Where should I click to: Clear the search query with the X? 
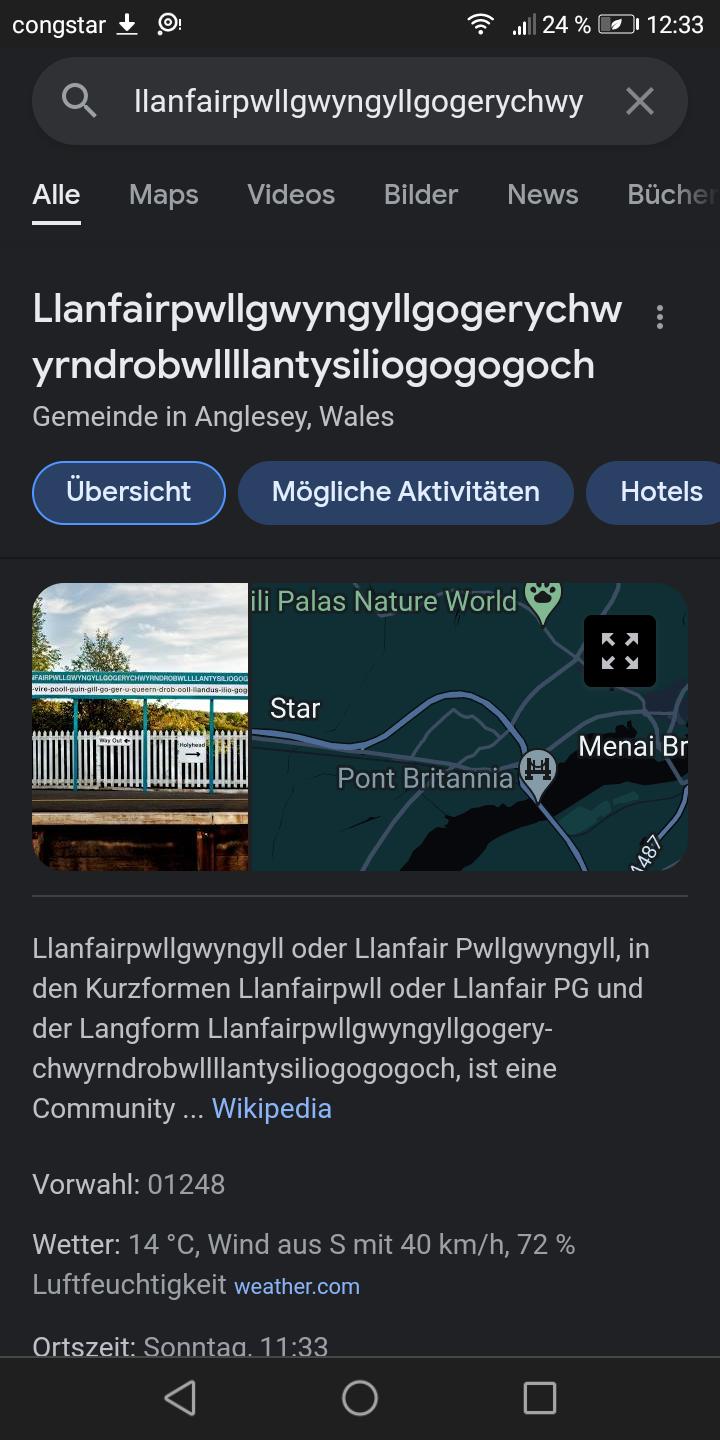[x=639, y=101]
